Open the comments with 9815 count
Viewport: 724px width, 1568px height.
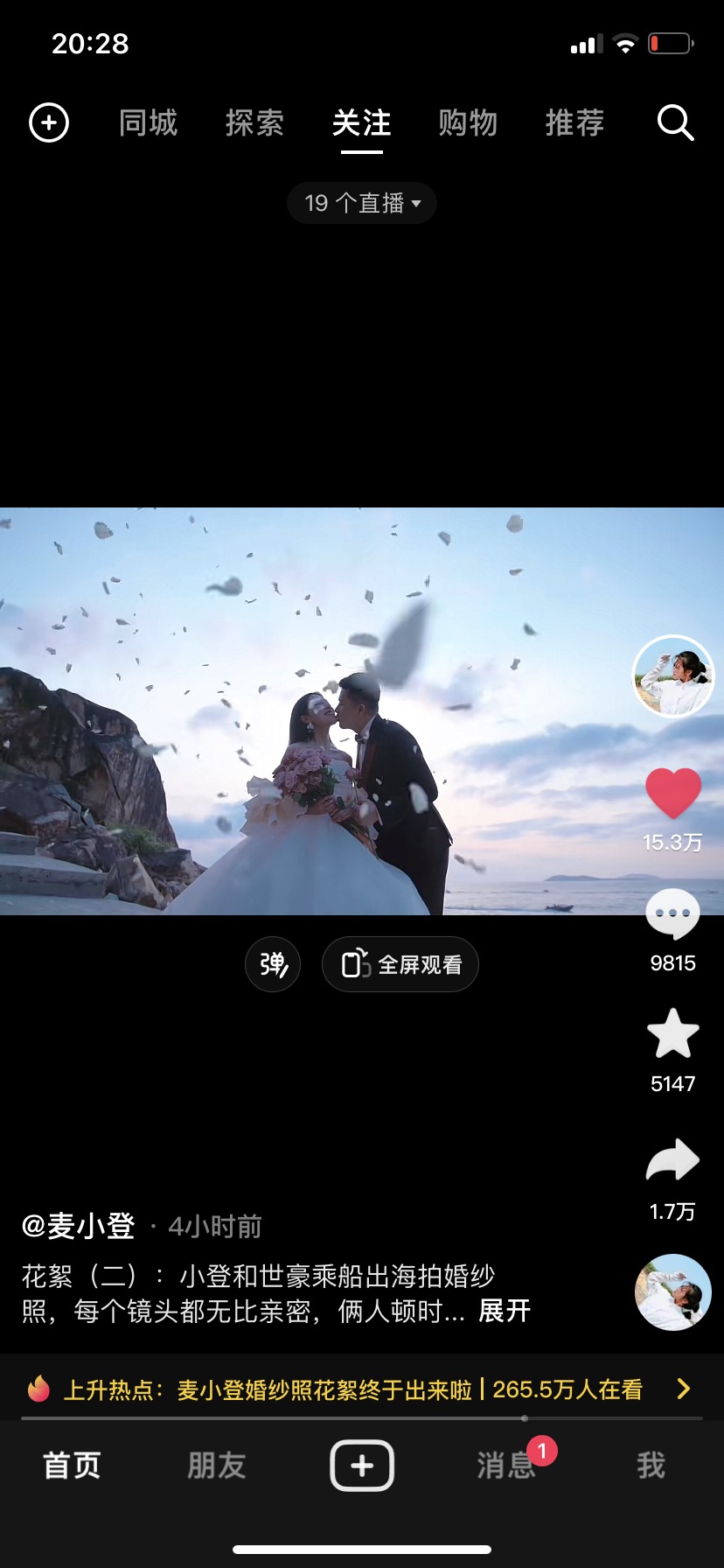point(672,915)
